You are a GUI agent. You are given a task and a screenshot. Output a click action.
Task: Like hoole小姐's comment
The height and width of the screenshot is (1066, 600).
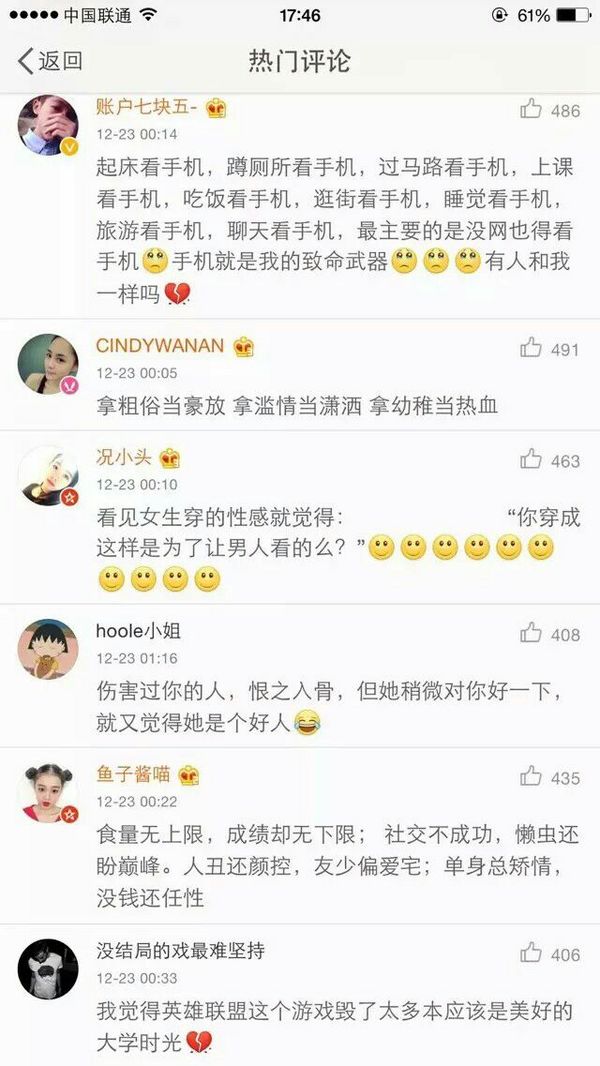click(531, 633)
